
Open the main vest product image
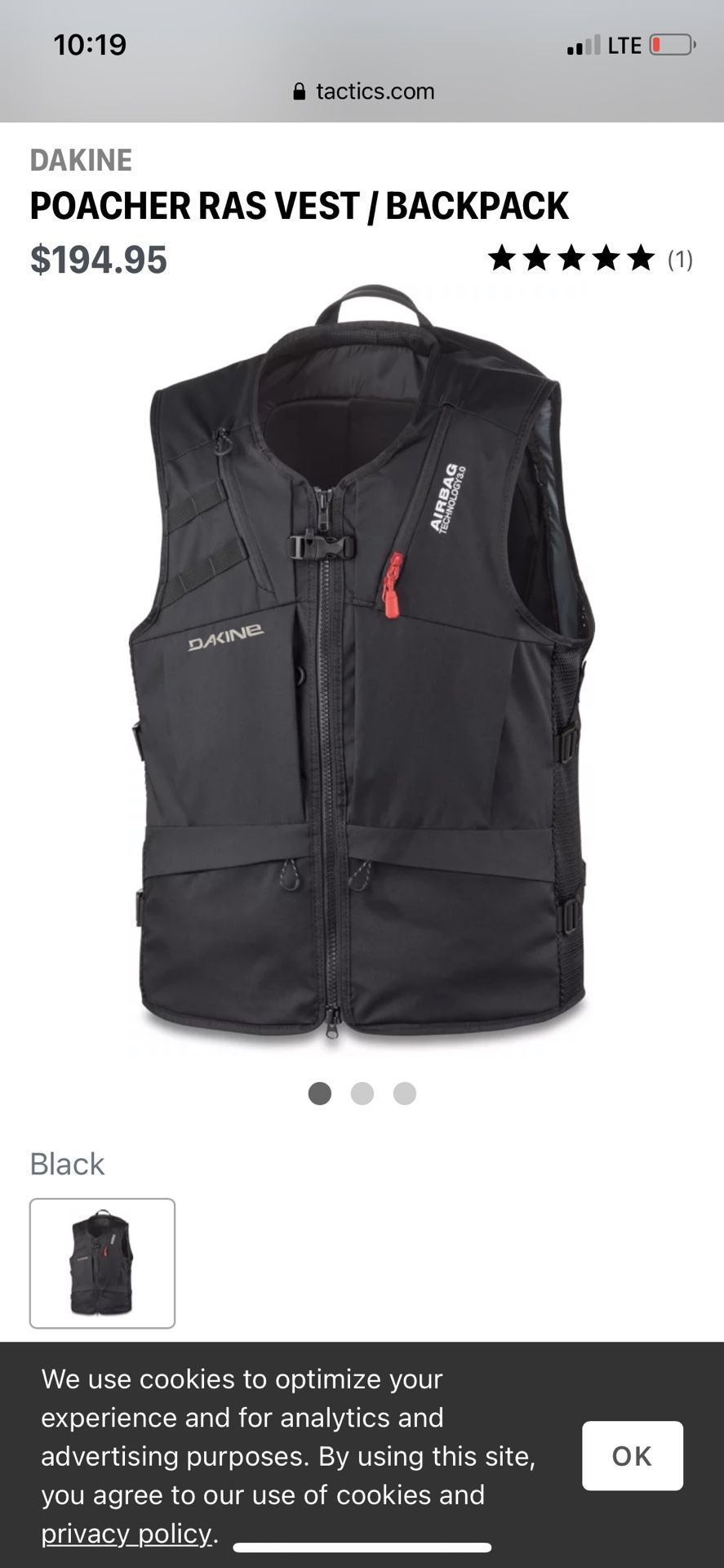pos(362,661)
